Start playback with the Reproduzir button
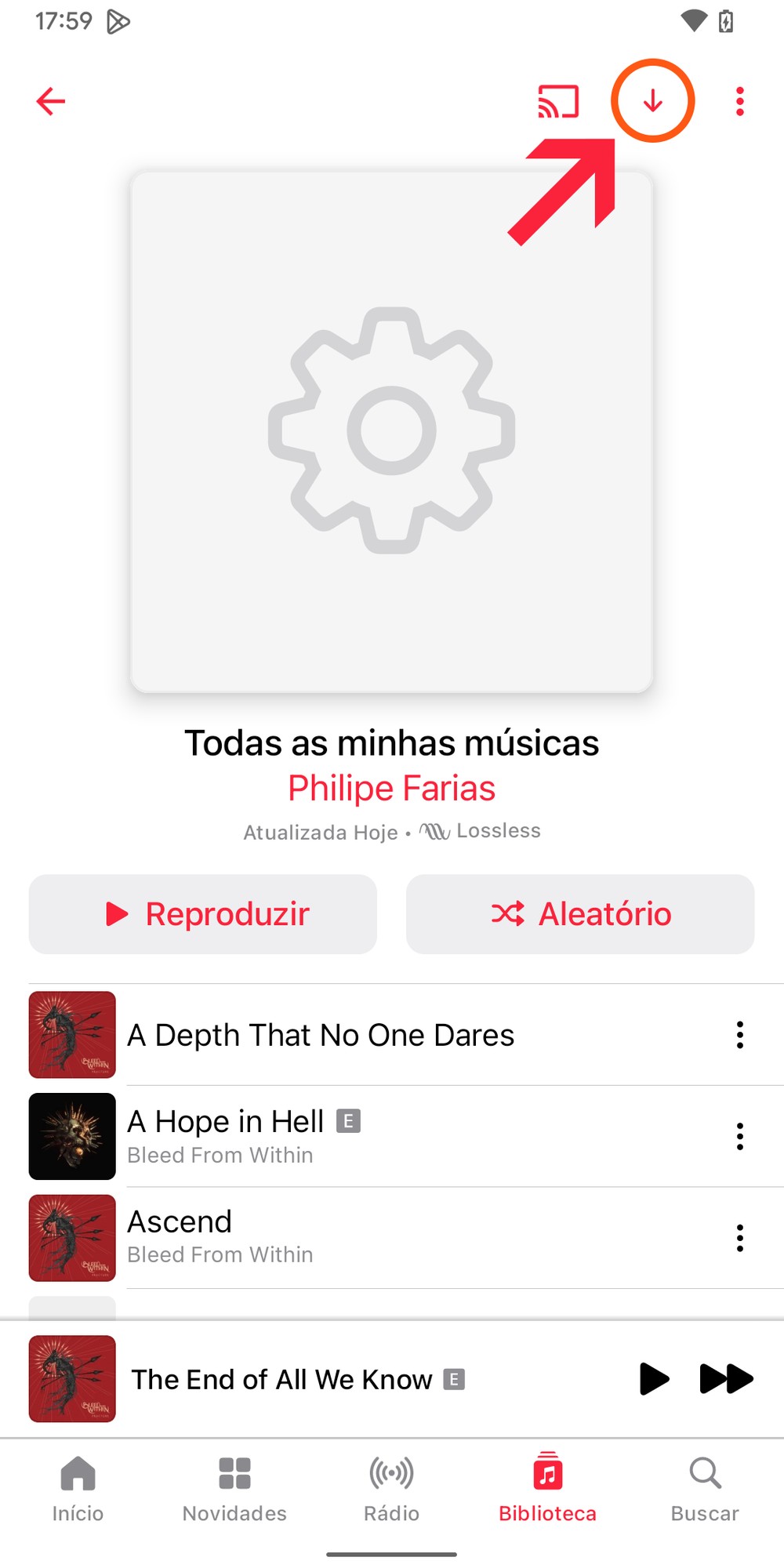Screen dimensions: 784x1568 coord(203,914)
